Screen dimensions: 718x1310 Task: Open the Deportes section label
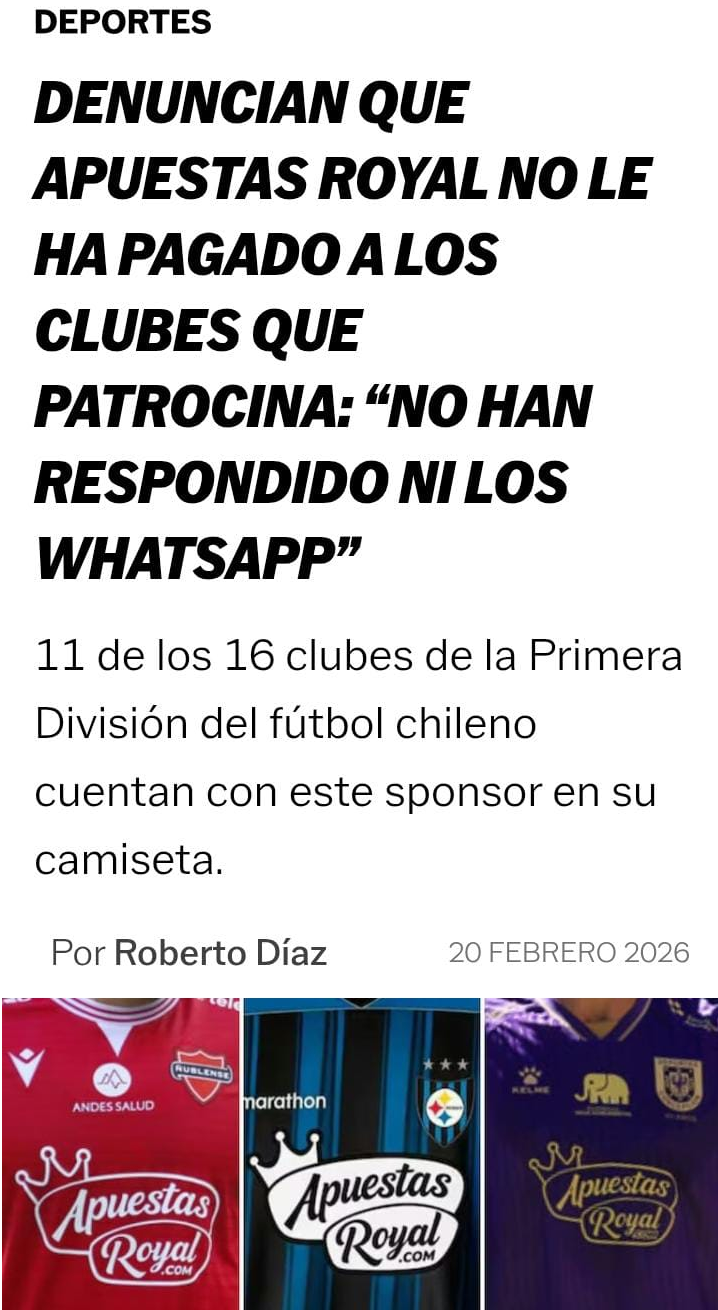(x=122, y=22)
